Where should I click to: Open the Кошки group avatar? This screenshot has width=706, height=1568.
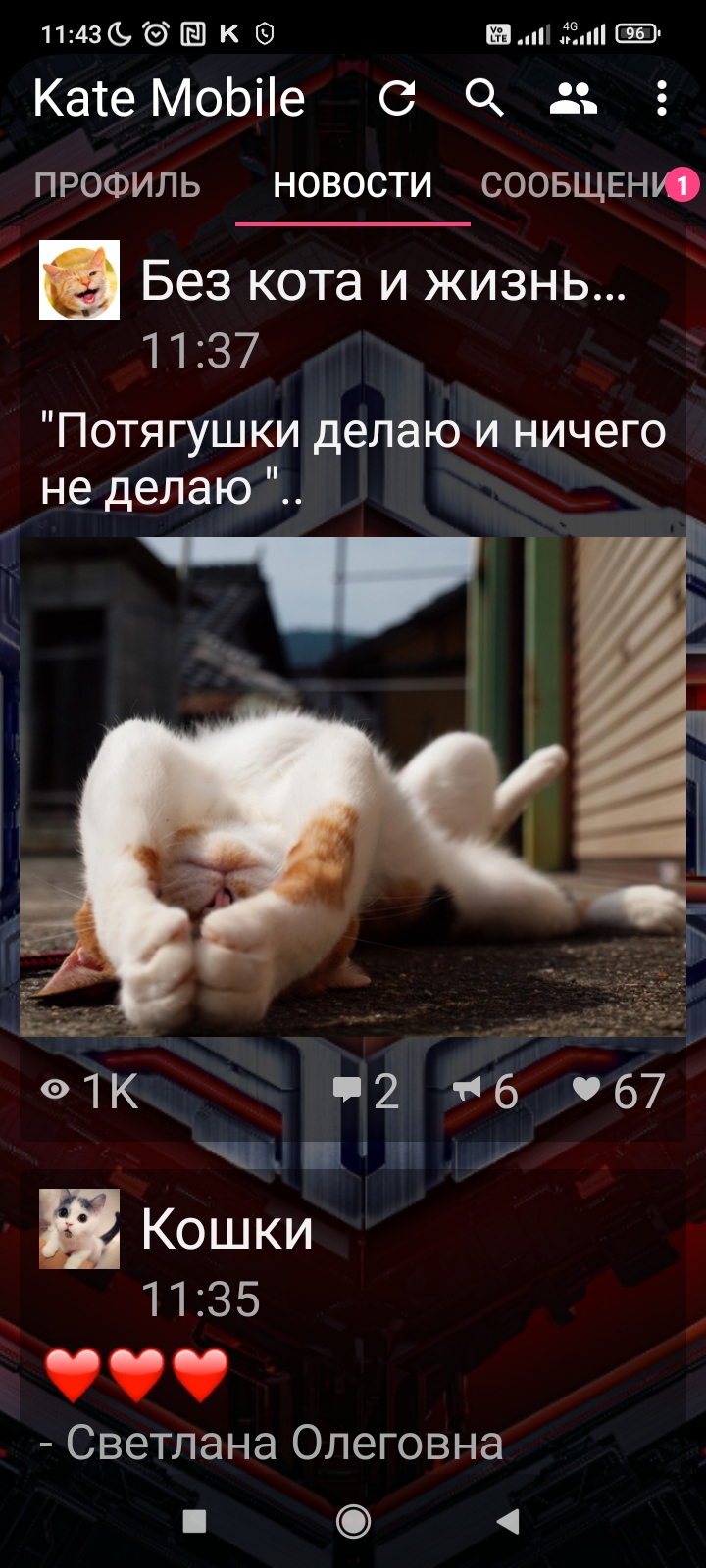click(79, 1229)
